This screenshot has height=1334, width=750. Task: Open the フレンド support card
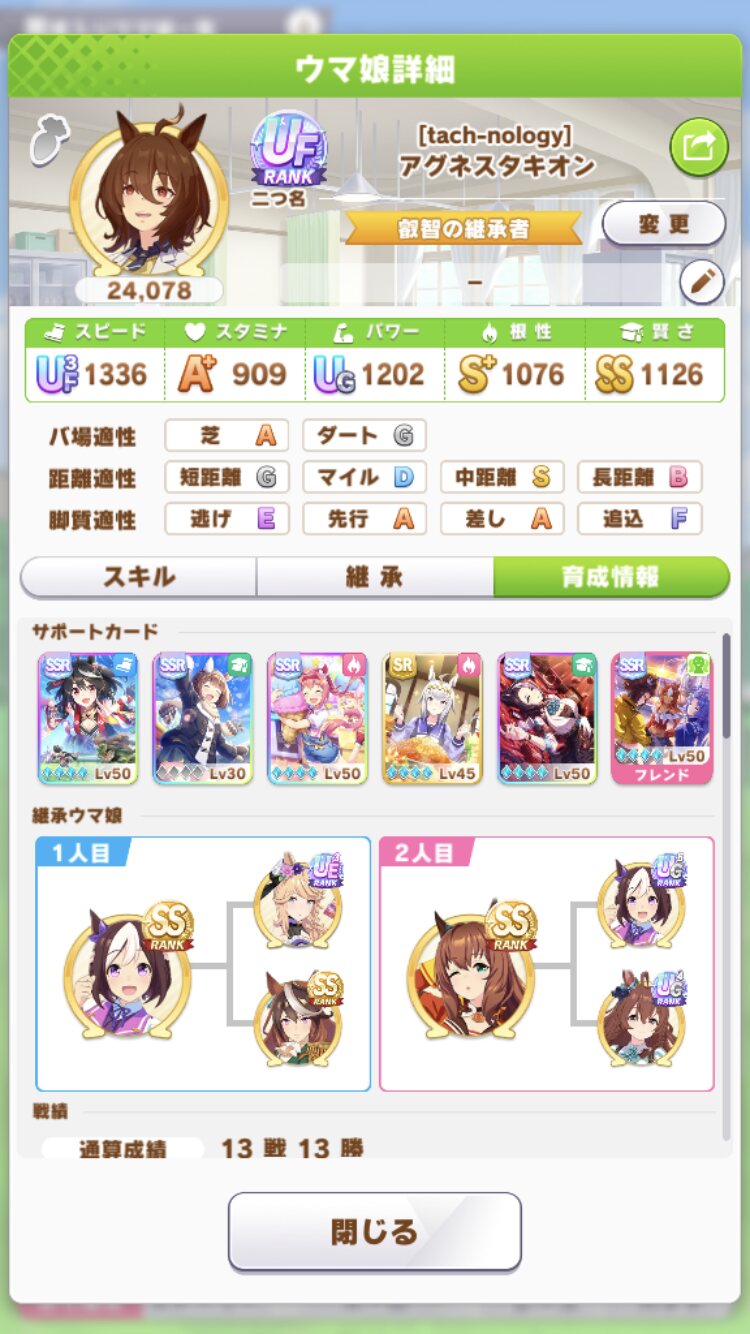(661, 718)
